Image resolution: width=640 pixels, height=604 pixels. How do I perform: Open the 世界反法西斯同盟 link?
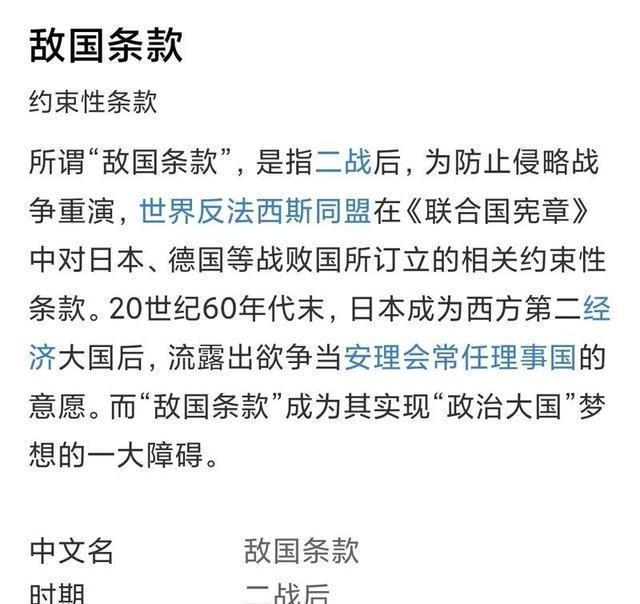click(254, 210)
